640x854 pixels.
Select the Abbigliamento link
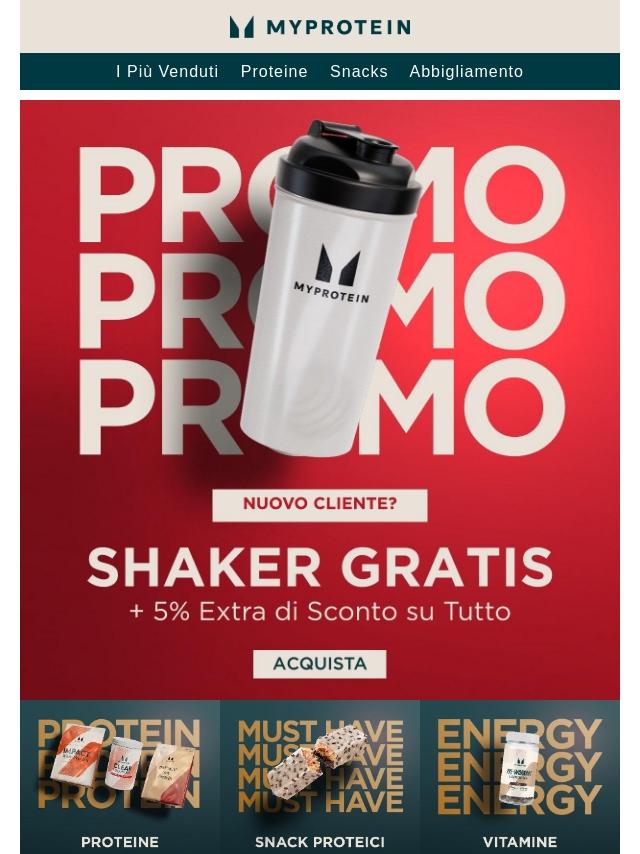(x=466, y=72)
